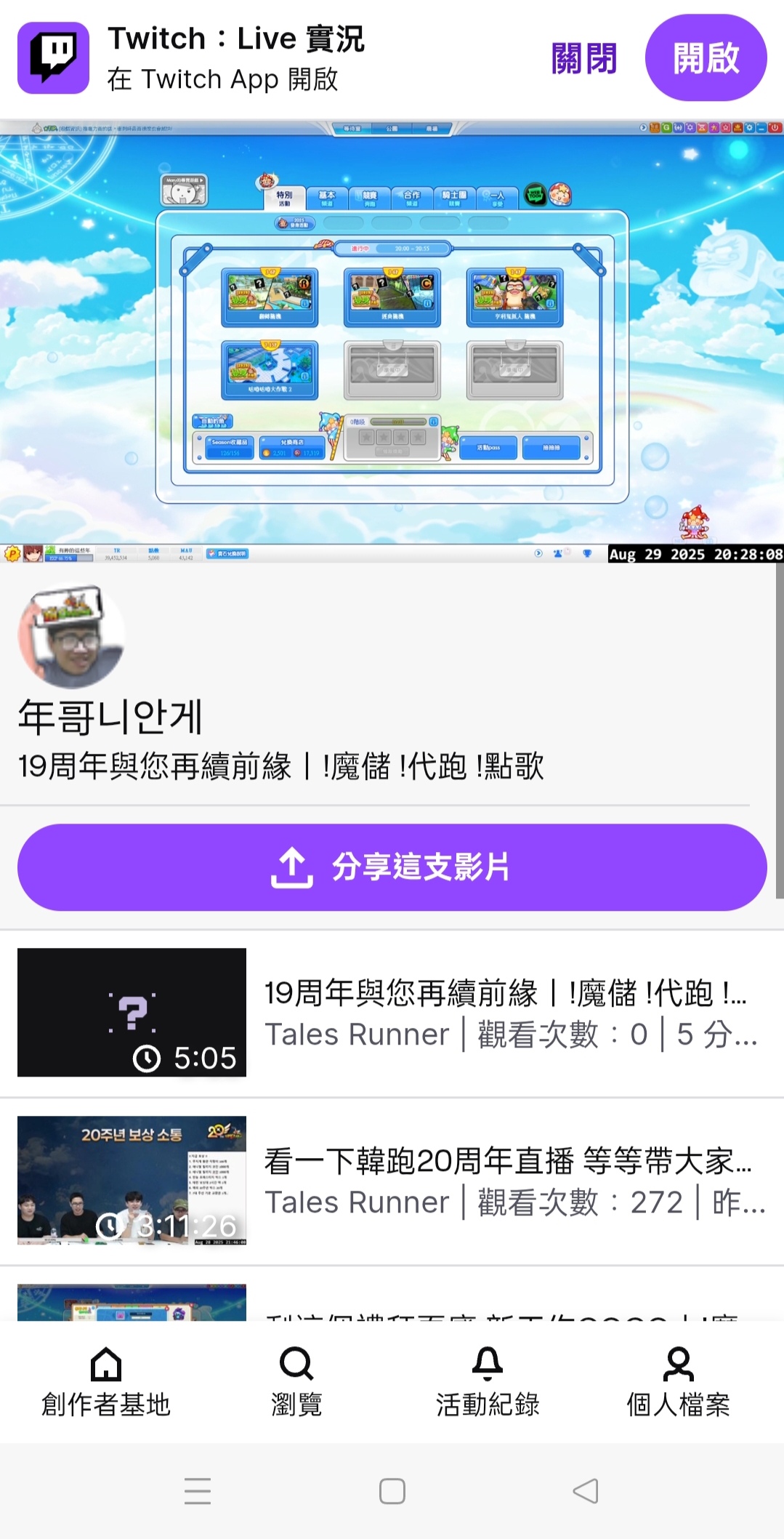Go to the 個人檔案 tab
Screen dimensions: 784x1539
click(x=678, y=1382)
